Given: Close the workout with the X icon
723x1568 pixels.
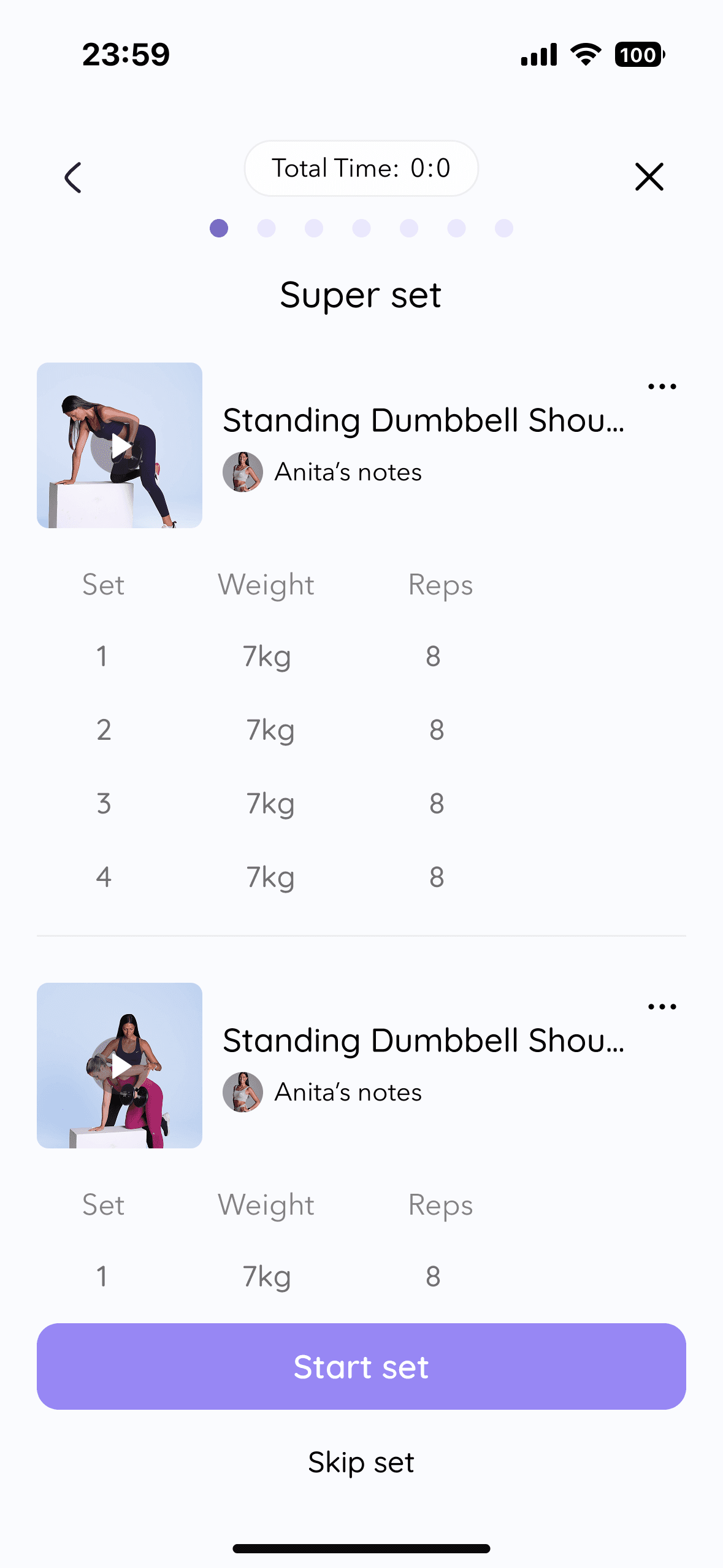Looking at the screenshot, I should click(x=649, y=177).
